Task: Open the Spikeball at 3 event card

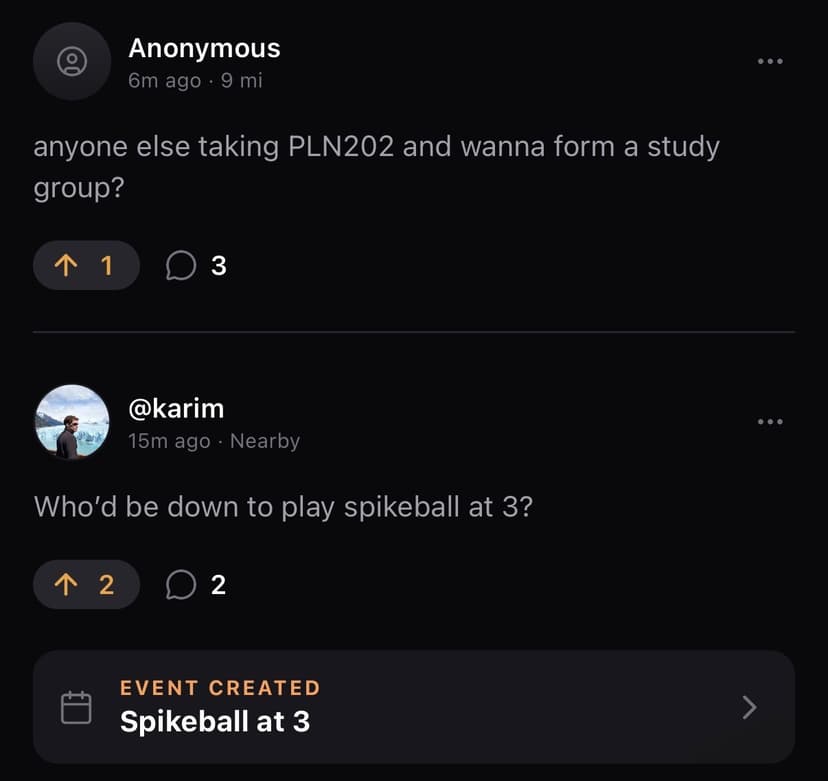Action: click(x=413, y=707)
